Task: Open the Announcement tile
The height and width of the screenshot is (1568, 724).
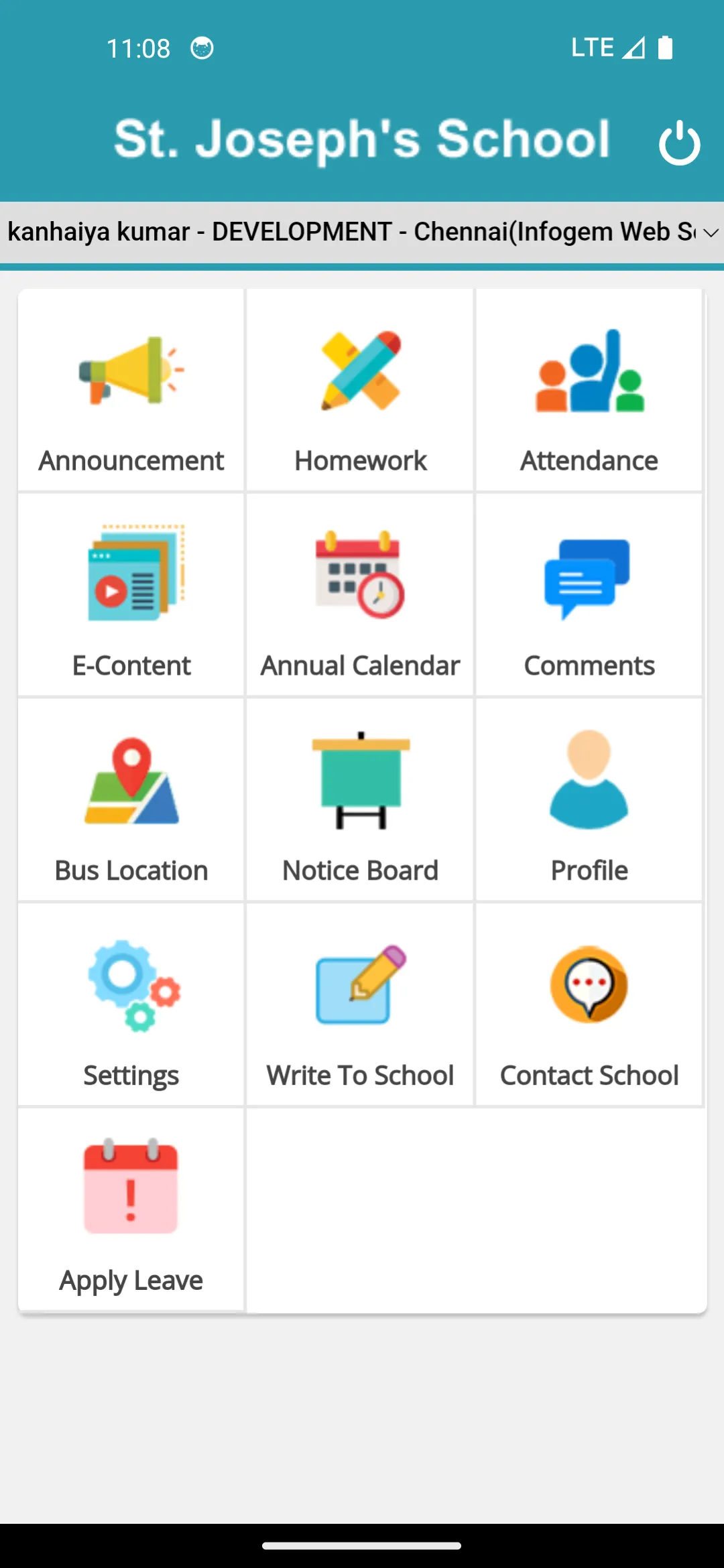Action: (x=131, y=390)
